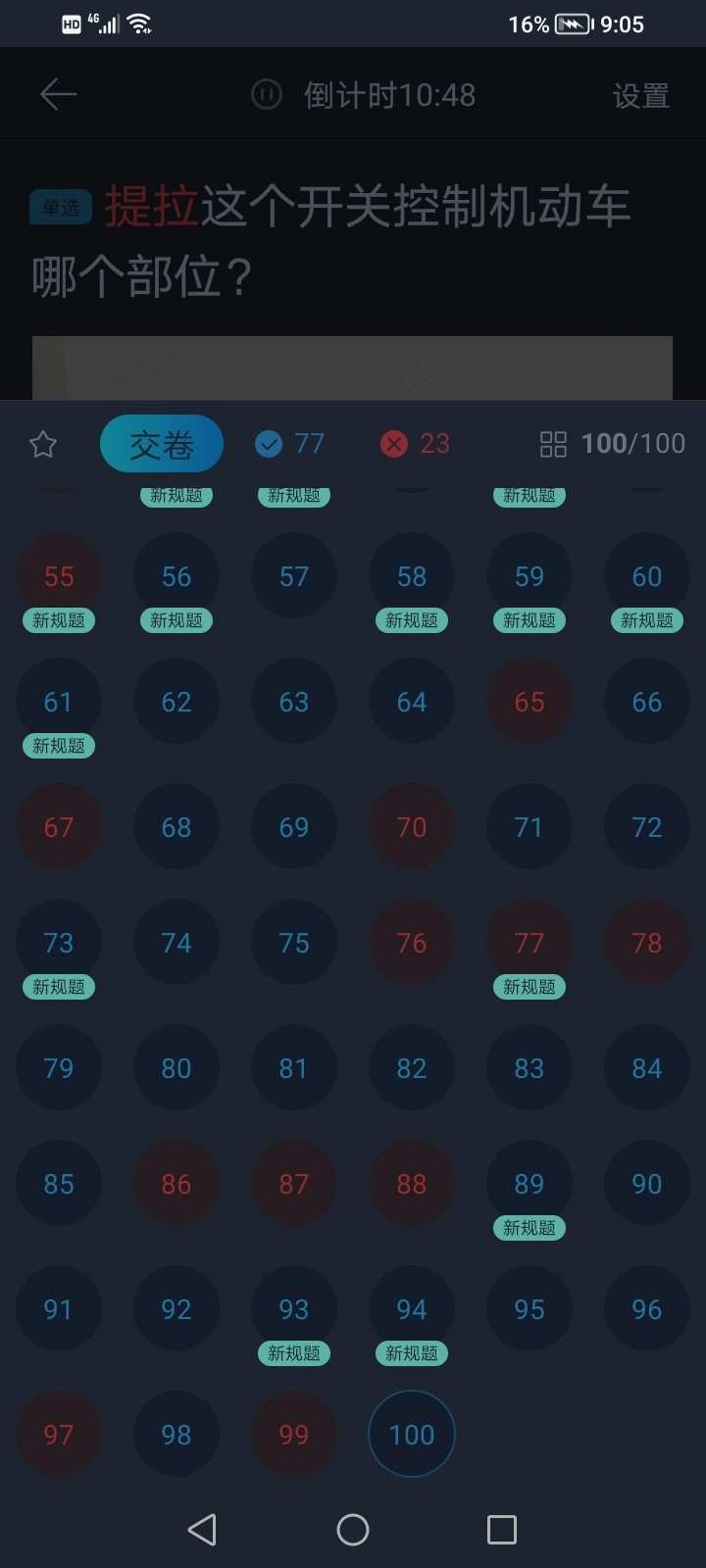Open question 57
Viewport: 706px width, 1568px height.
coord(294,576)
